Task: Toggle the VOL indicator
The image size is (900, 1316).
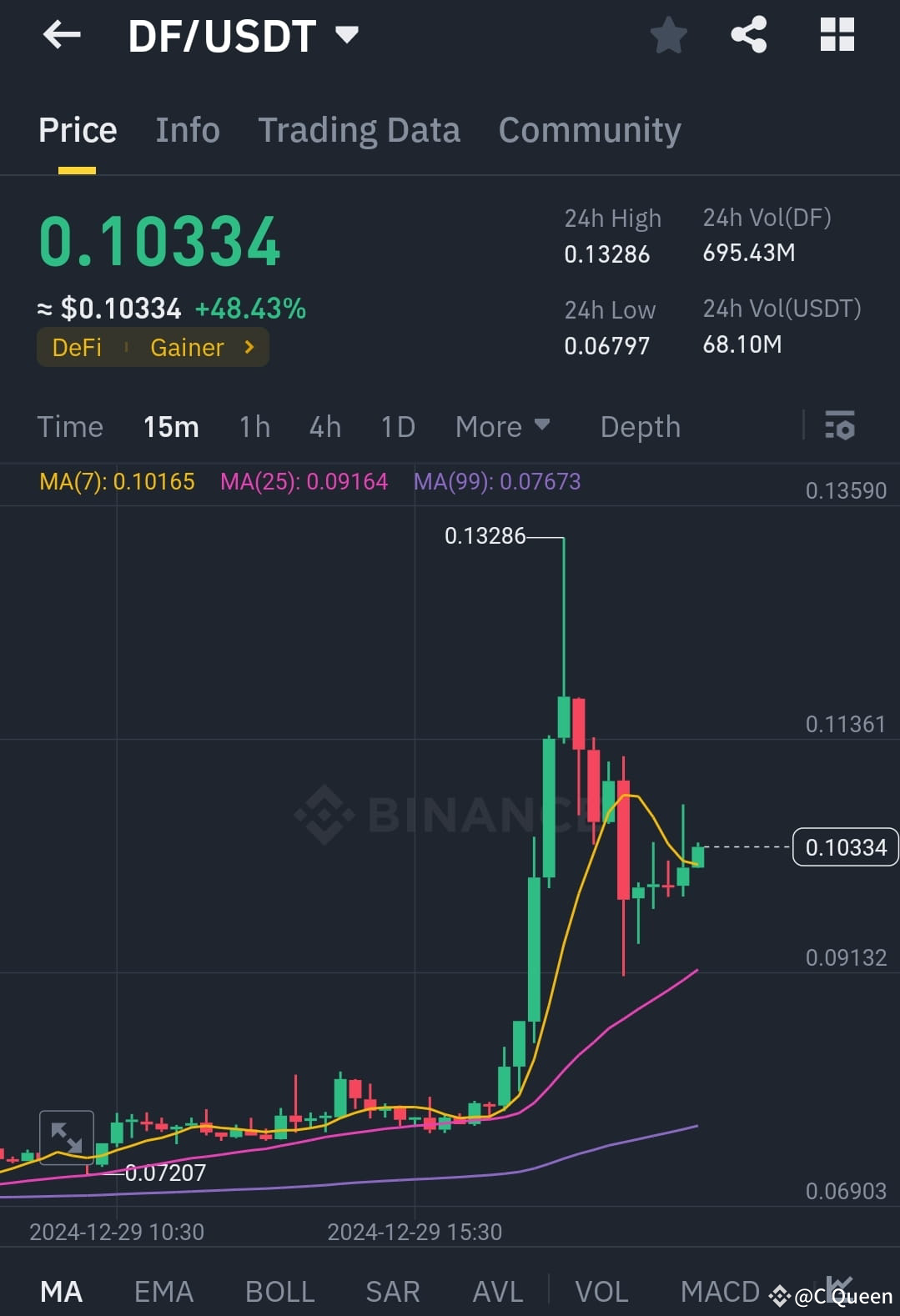Action: click(601, 1290)
